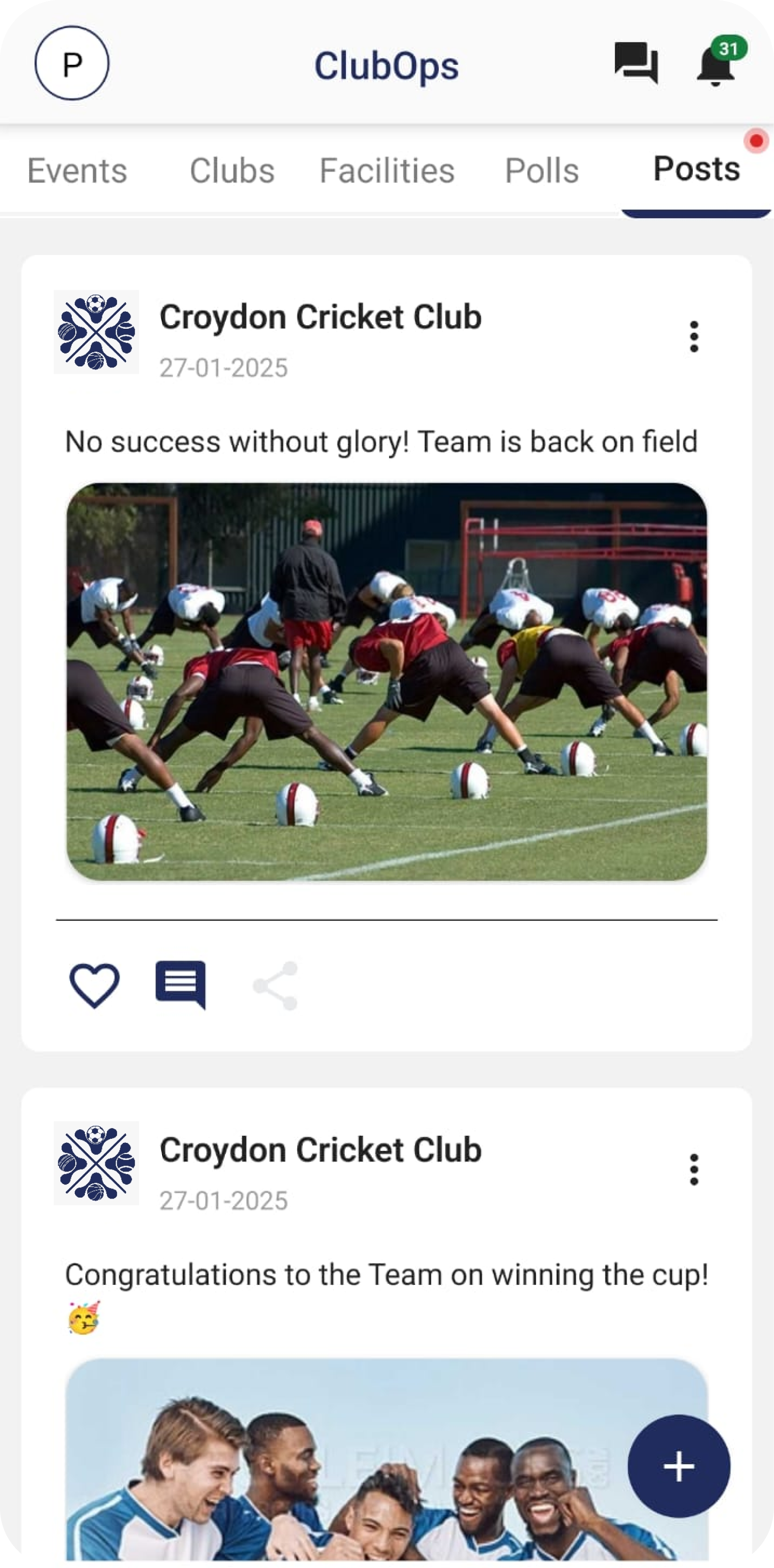Like the 'No success without glory' post
774x1568 pixels.
94,985
